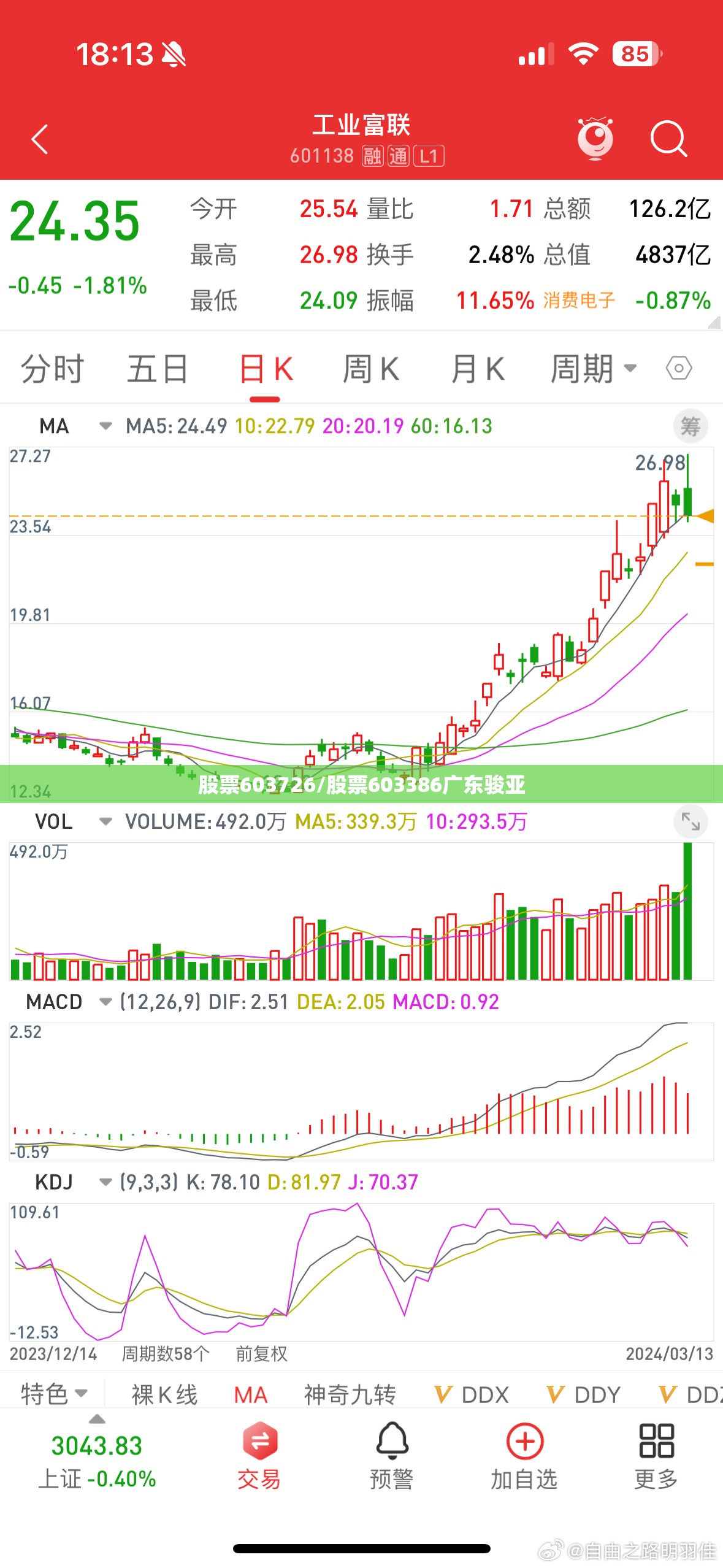Viewport: 723px width, 1568px height.
Task: Open the search magnifier icon
Action: (x=668, y=139)
